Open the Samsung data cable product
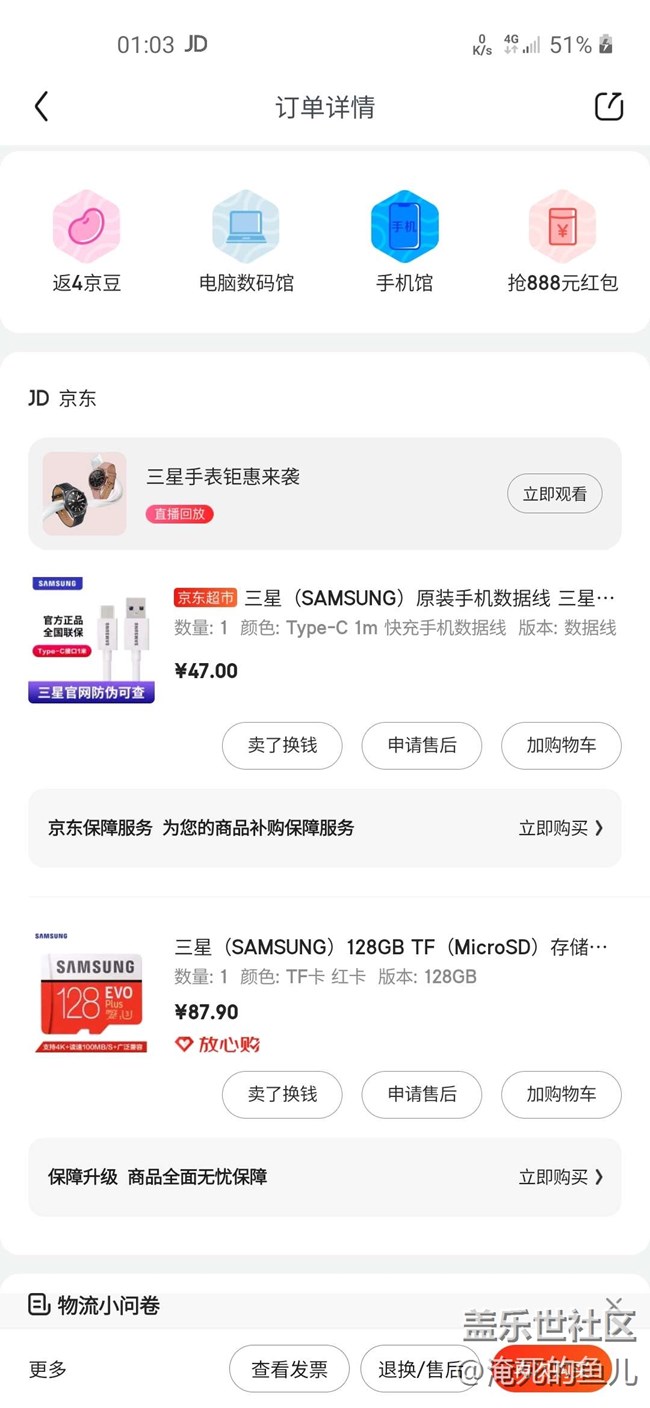The width and height of the screenshot is (650, 1408). (x=394, y=599)
